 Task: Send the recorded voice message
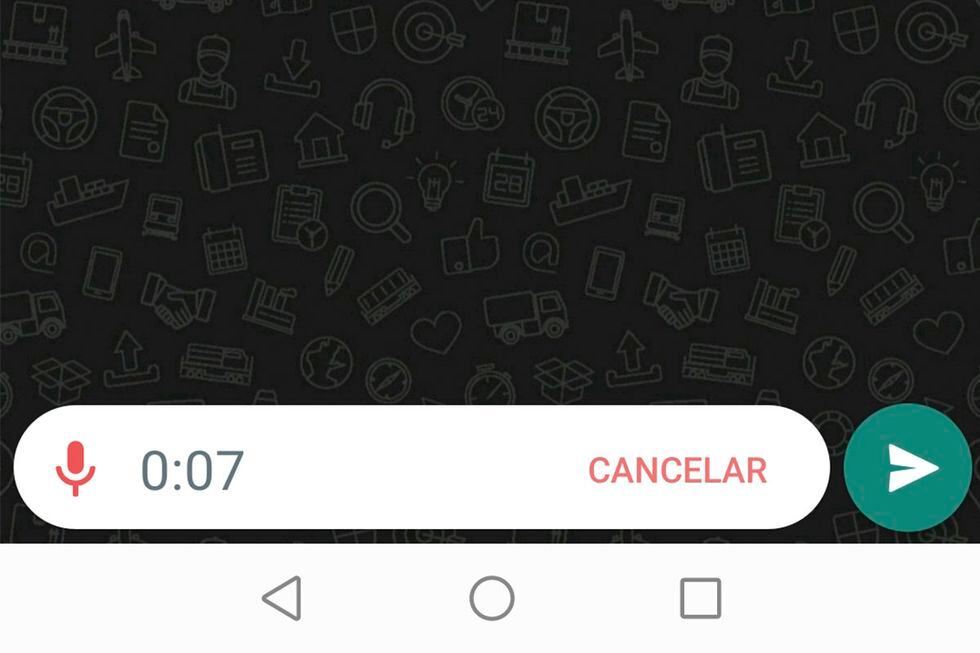(908, 468)
